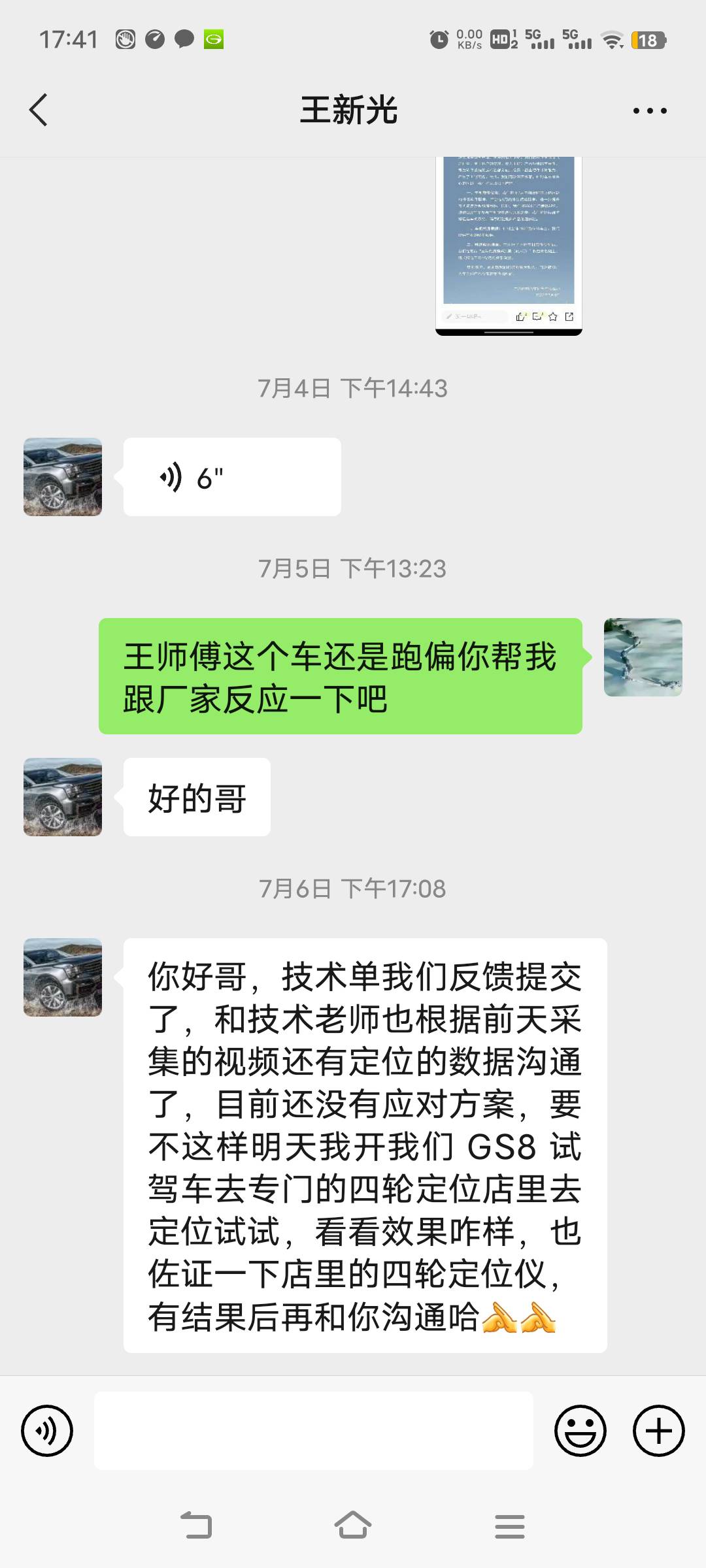Image resolution: width=706 pixels, height=1568 pixels.
Task: Open chat info via three-dot menu
Action: pyautogui.click(x=649, y=110)
